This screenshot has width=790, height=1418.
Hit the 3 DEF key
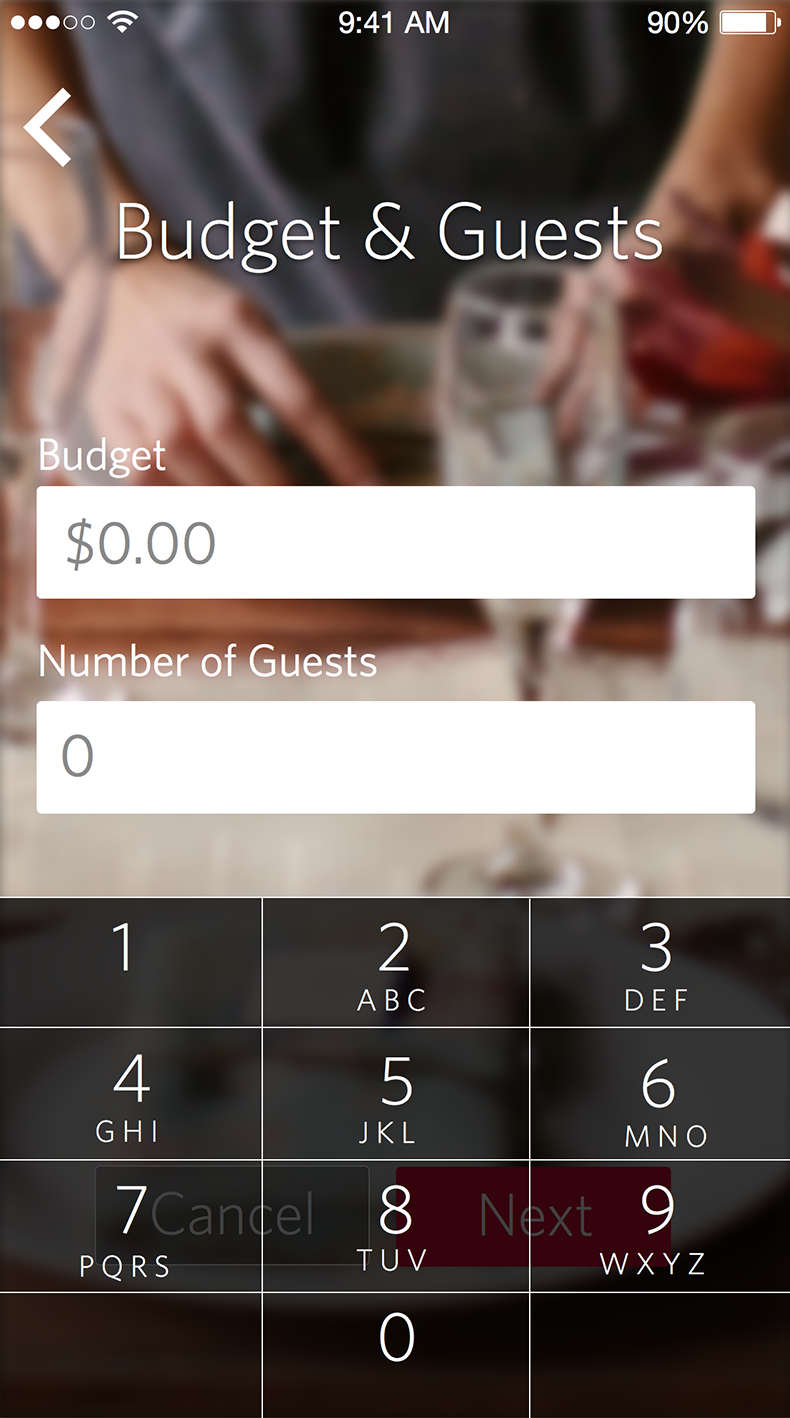[660, 962]
